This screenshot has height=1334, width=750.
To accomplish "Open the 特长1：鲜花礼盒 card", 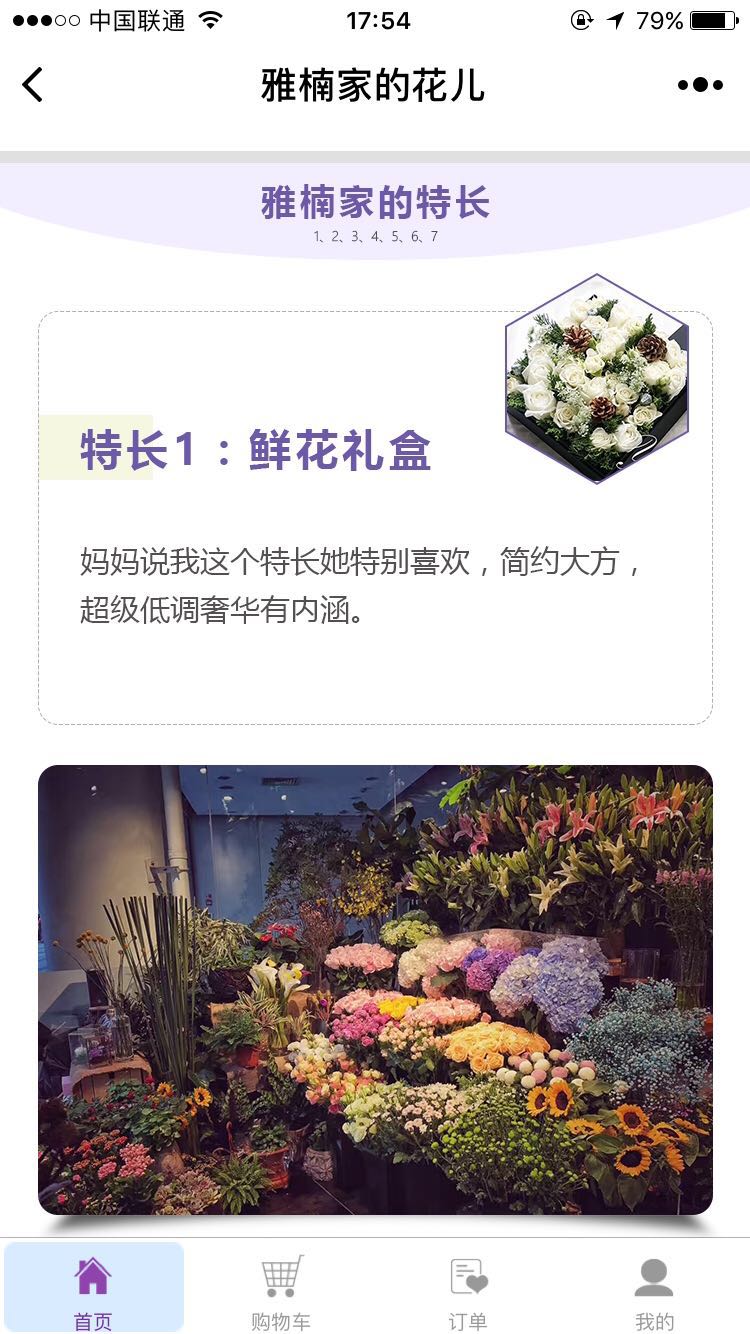I will pos(375,517).
